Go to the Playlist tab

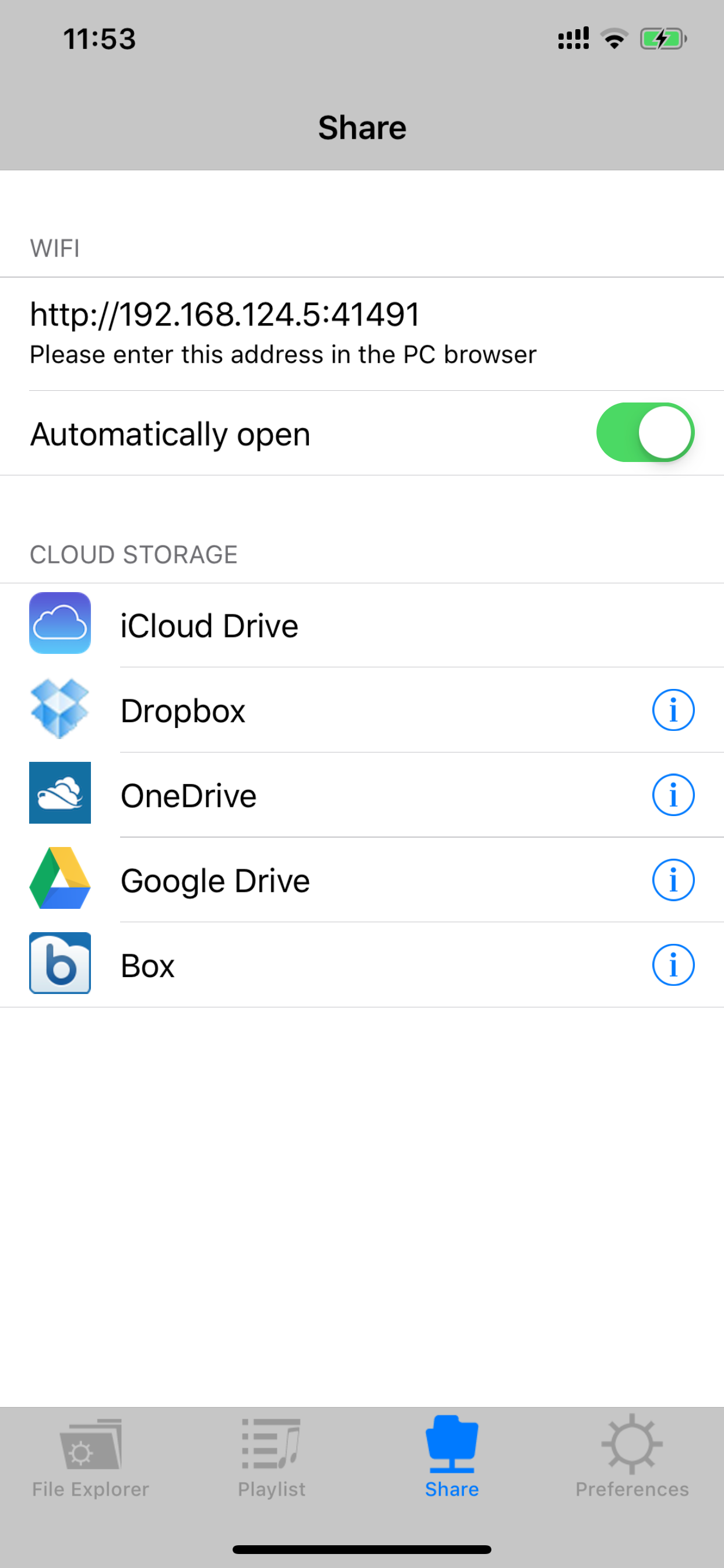tap(271, 1458)
